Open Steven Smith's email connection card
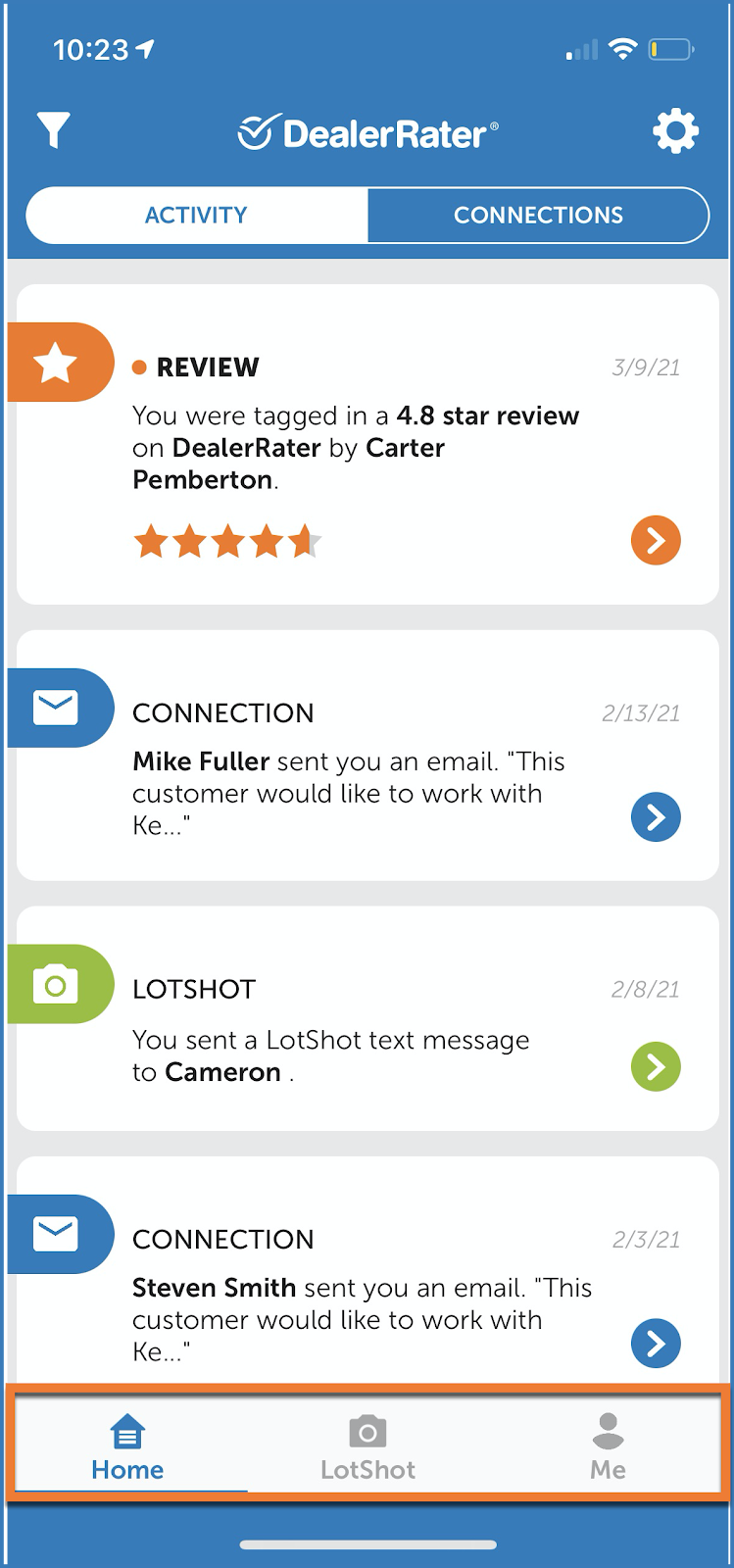 tap(367, 1274)
